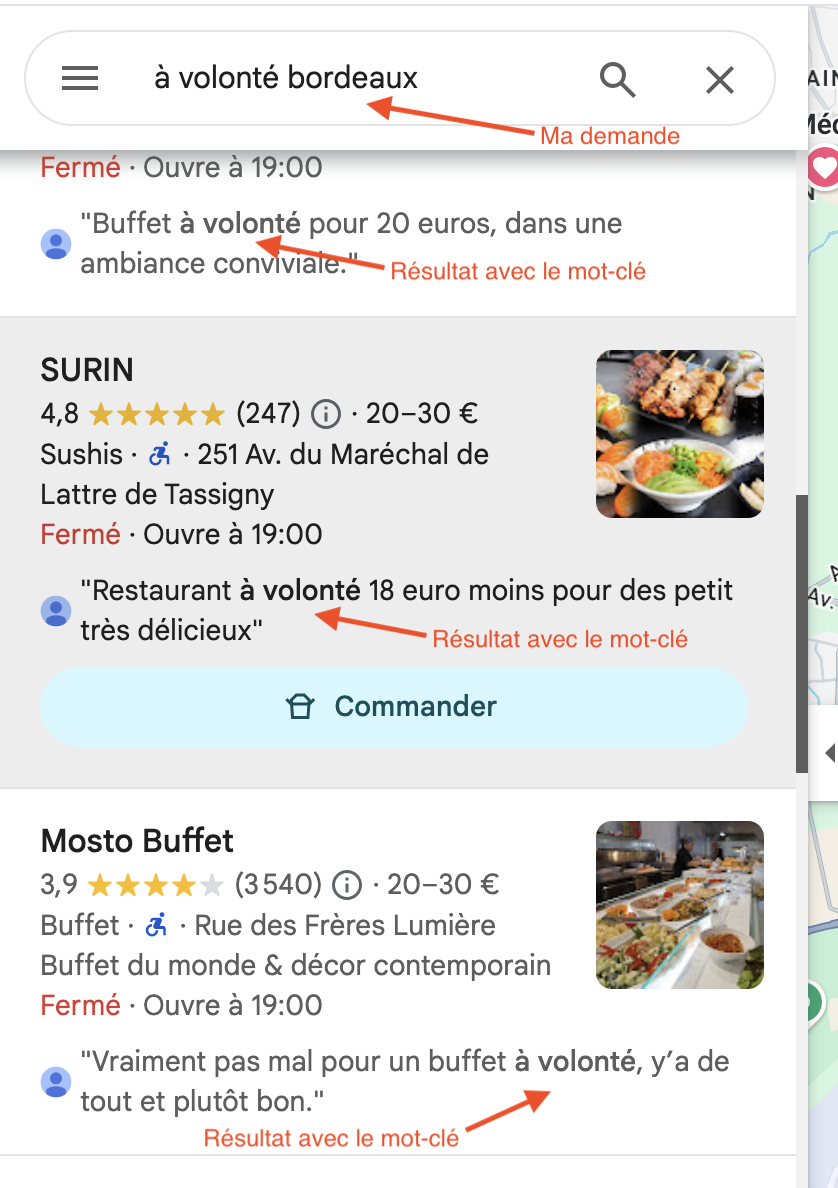Order from SURIN with Commander
This screenshot has height=1188, width=838.
(x=393, y=707)
